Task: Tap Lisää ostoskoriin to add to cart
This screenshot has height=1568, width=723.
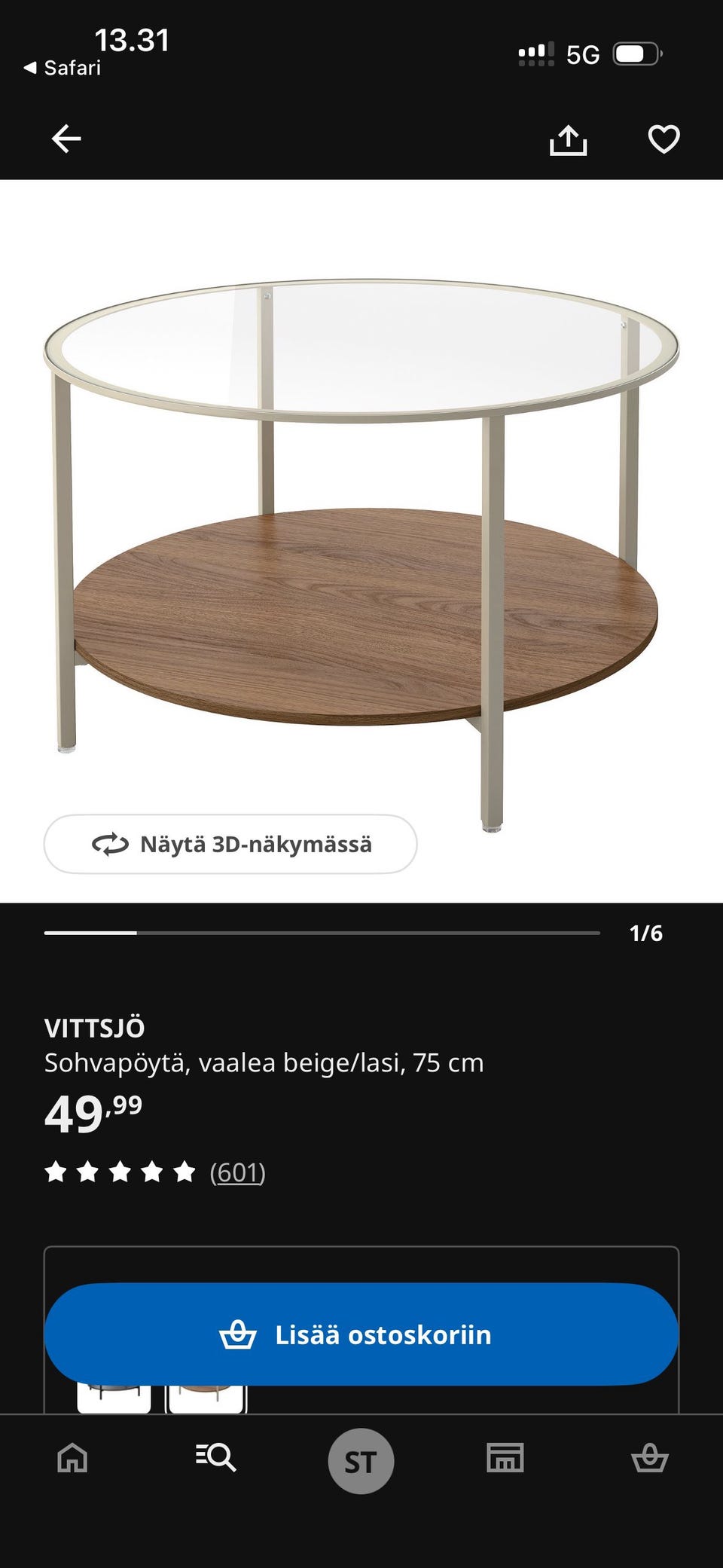Action: coord(361,1334)
